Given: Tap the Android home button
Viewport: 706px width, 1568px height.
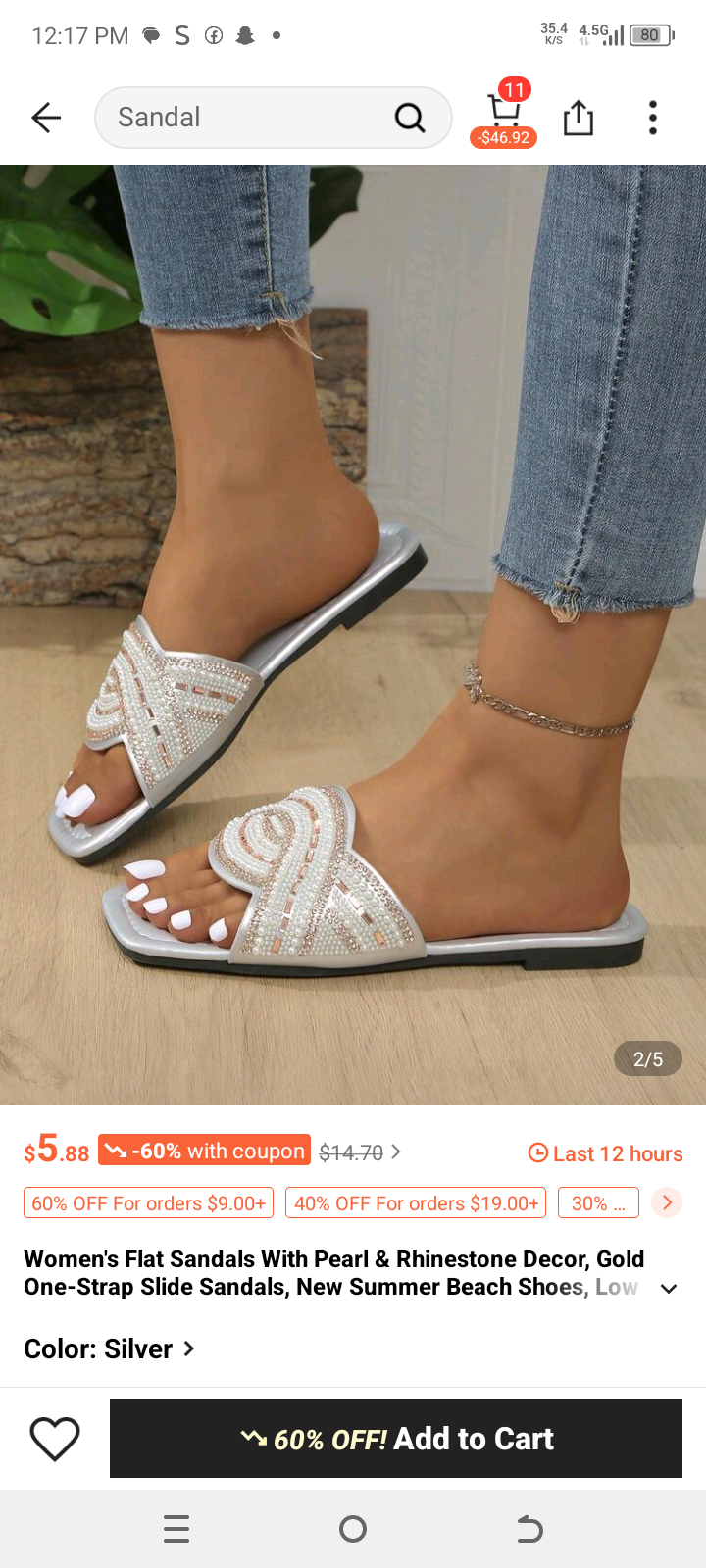Looking at the screenshot, I should (x=352, y=1528).
